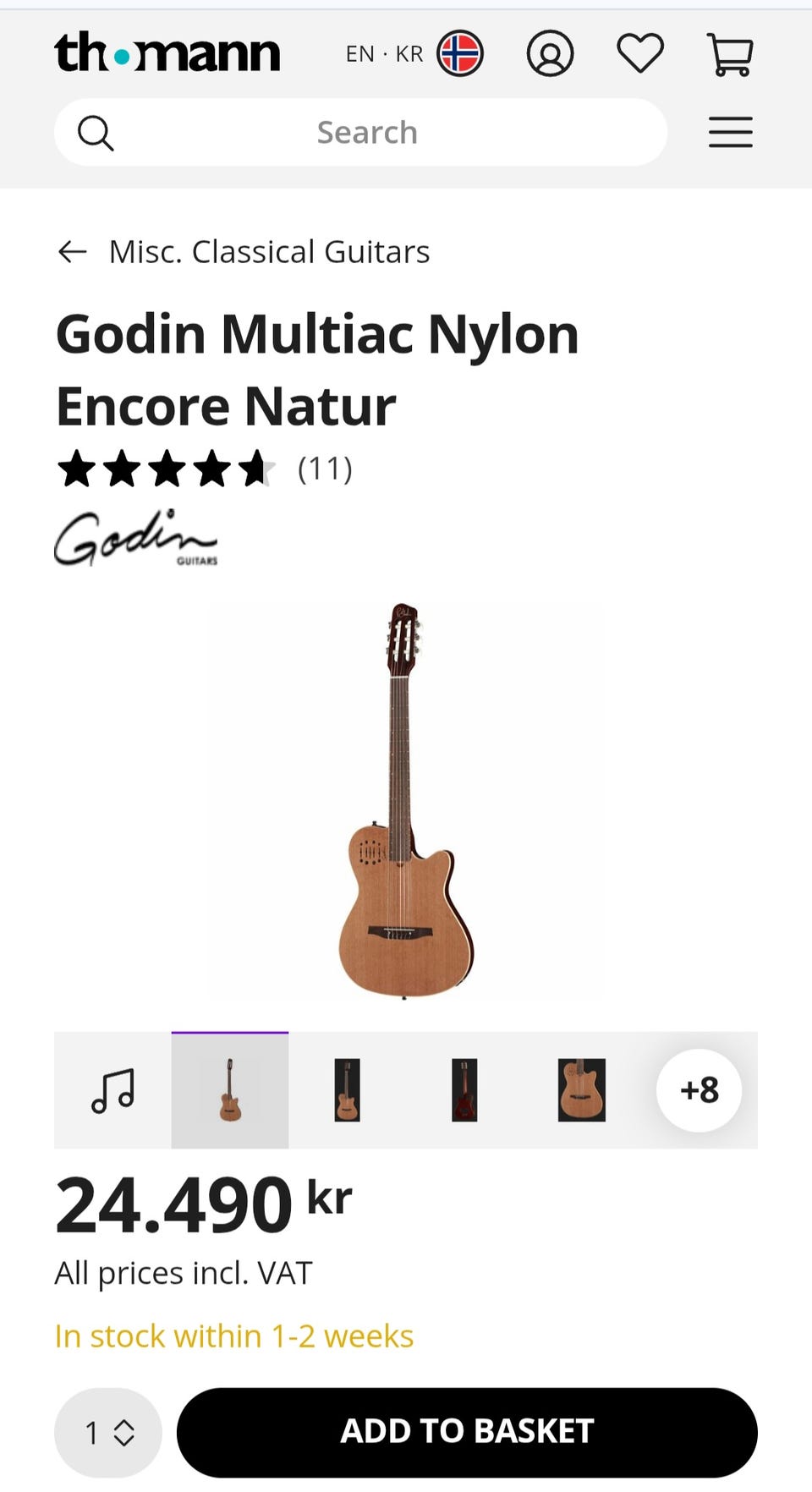Open the user account icon
This screenshot has height=1492, width=812.
point(550,54)
